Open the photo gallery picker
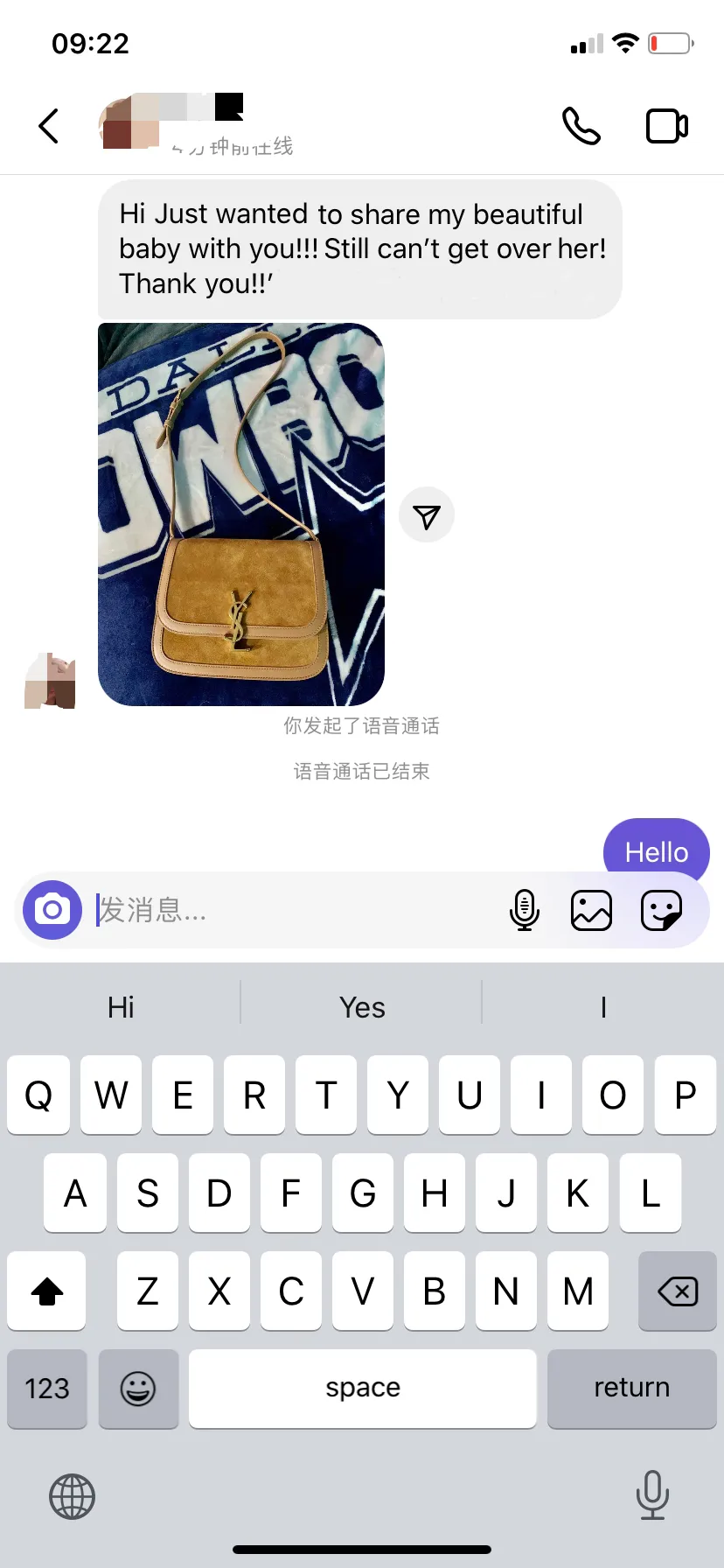 (591, 910)
